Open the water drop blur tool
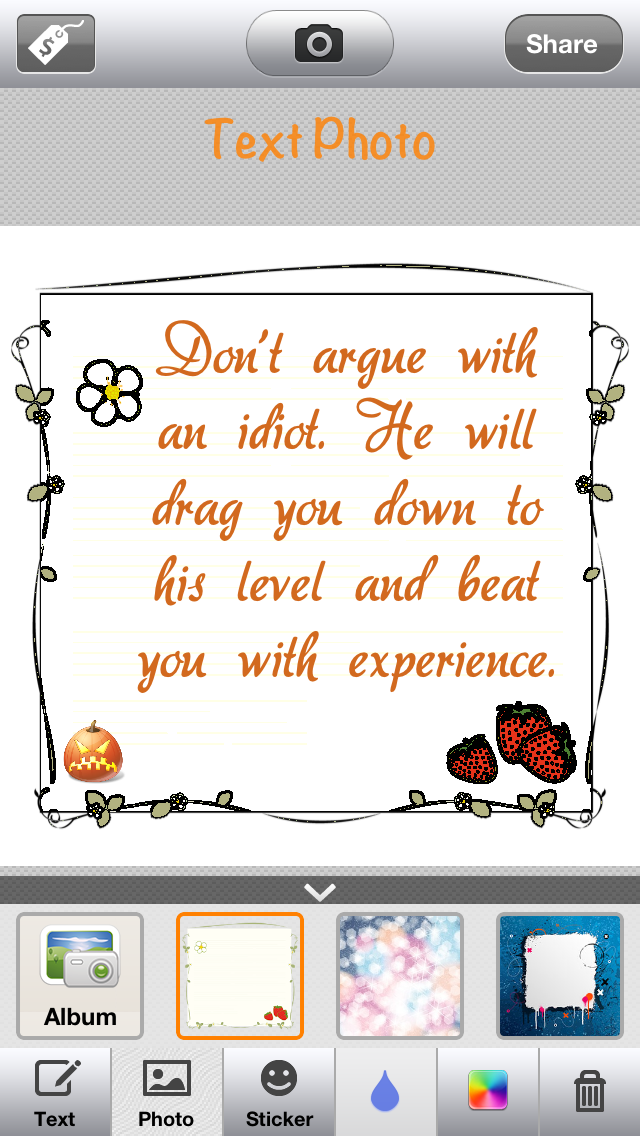This screenshot has width=640, height=1136. coord(384,1091)
